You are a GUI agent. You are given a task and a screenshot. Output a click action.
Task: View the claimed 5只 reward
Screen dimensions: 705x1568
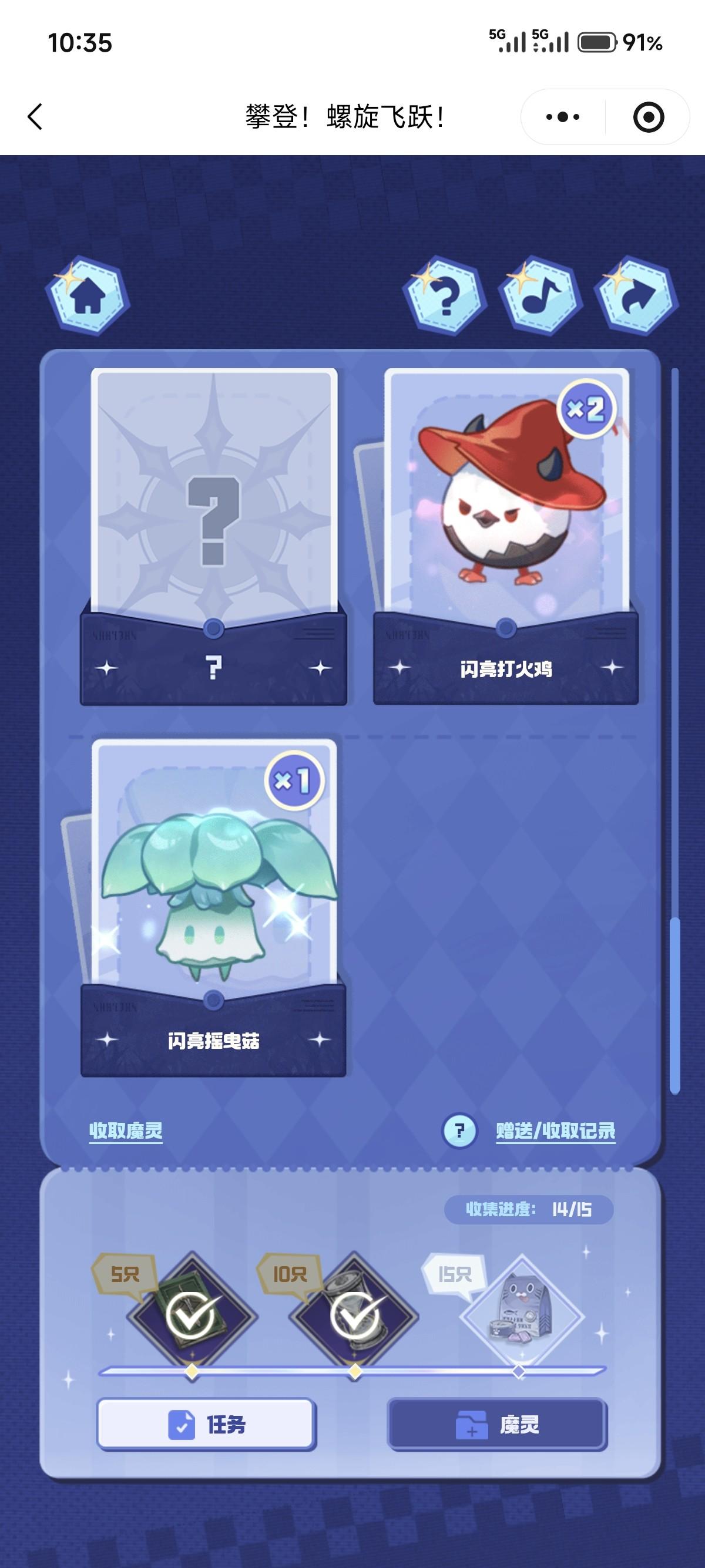click(191, 1316)
